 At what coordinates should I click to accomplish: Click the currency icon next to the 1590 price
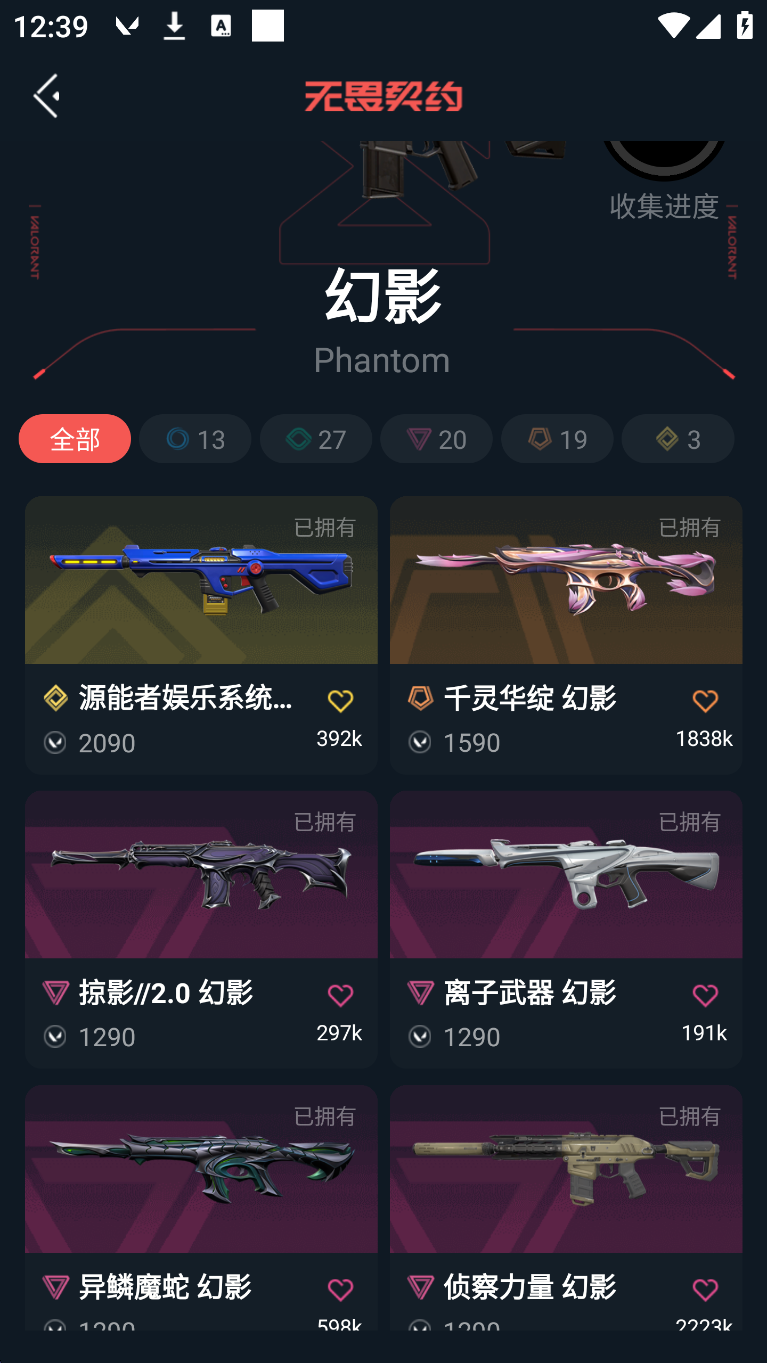point(420,743)
